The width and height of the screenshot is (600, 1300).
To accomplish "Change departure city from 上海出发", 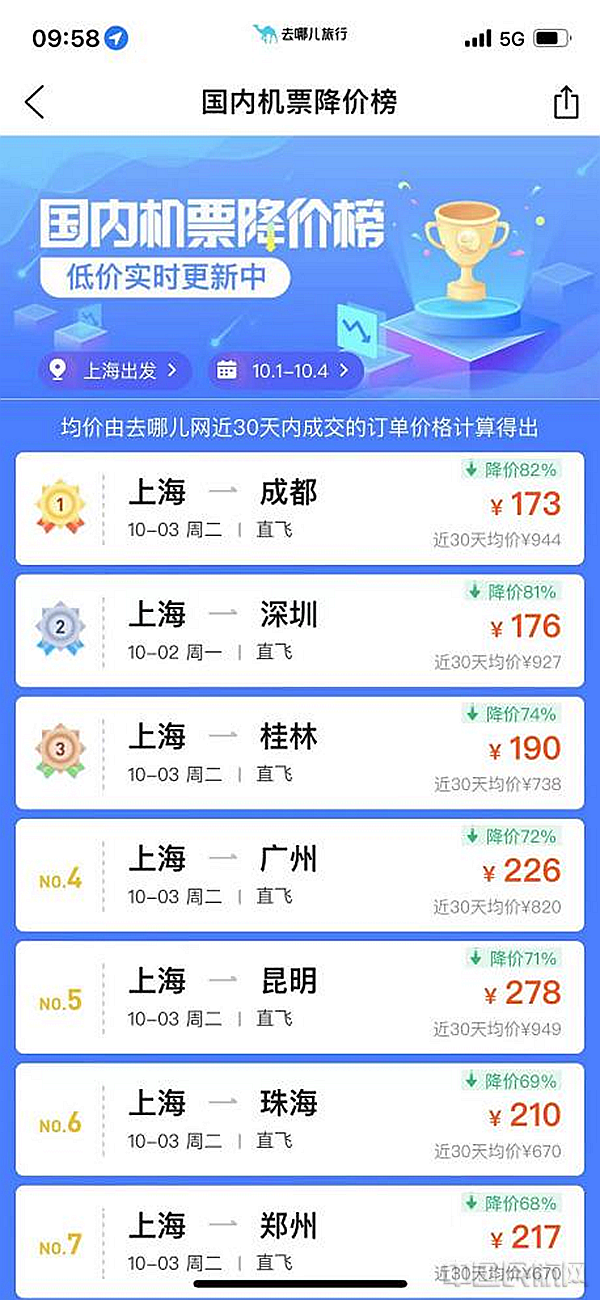I will coord(115,370).
